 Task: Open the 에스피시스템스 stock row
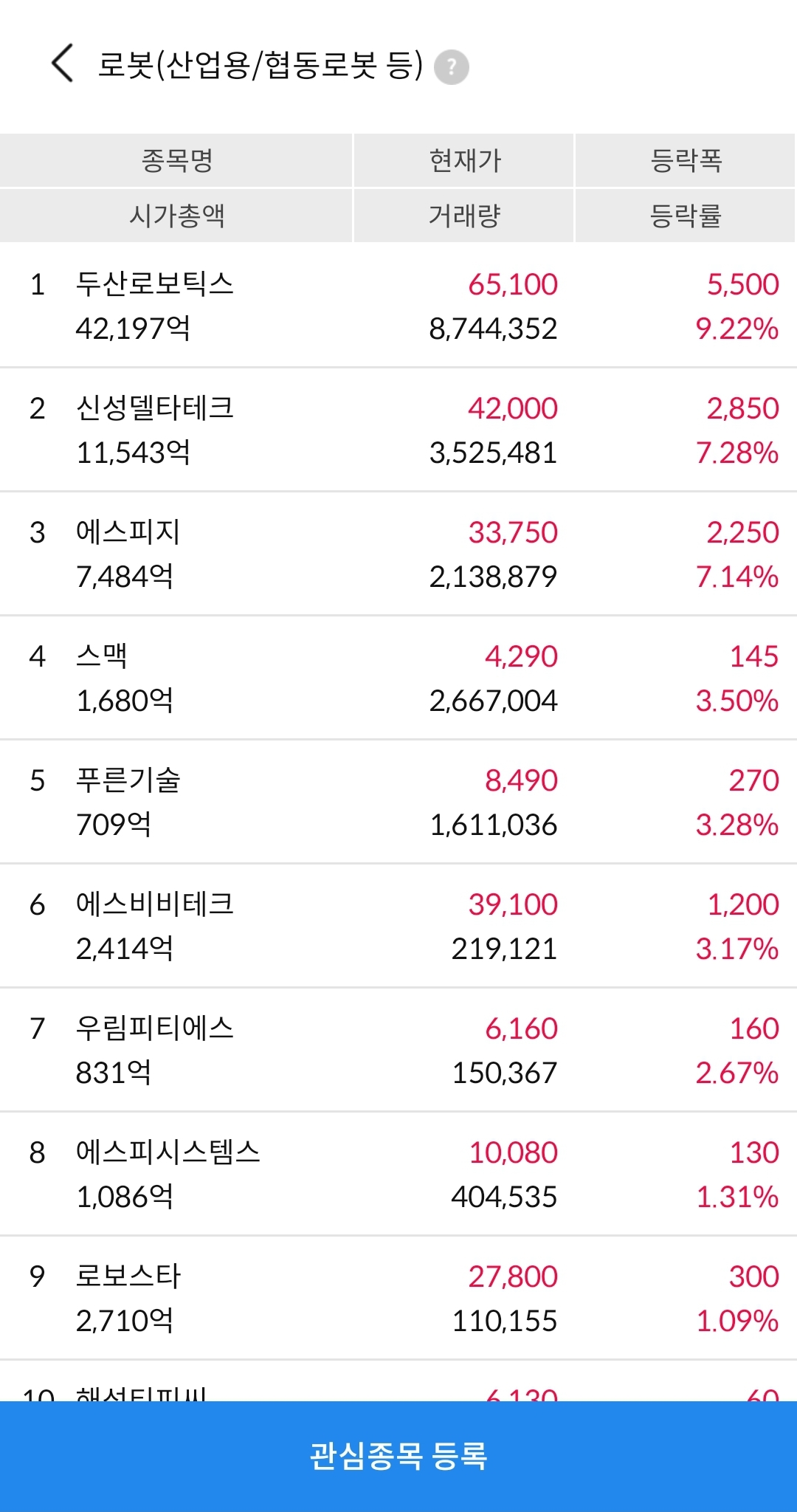pyautogui.click(x=398, y=1174)
